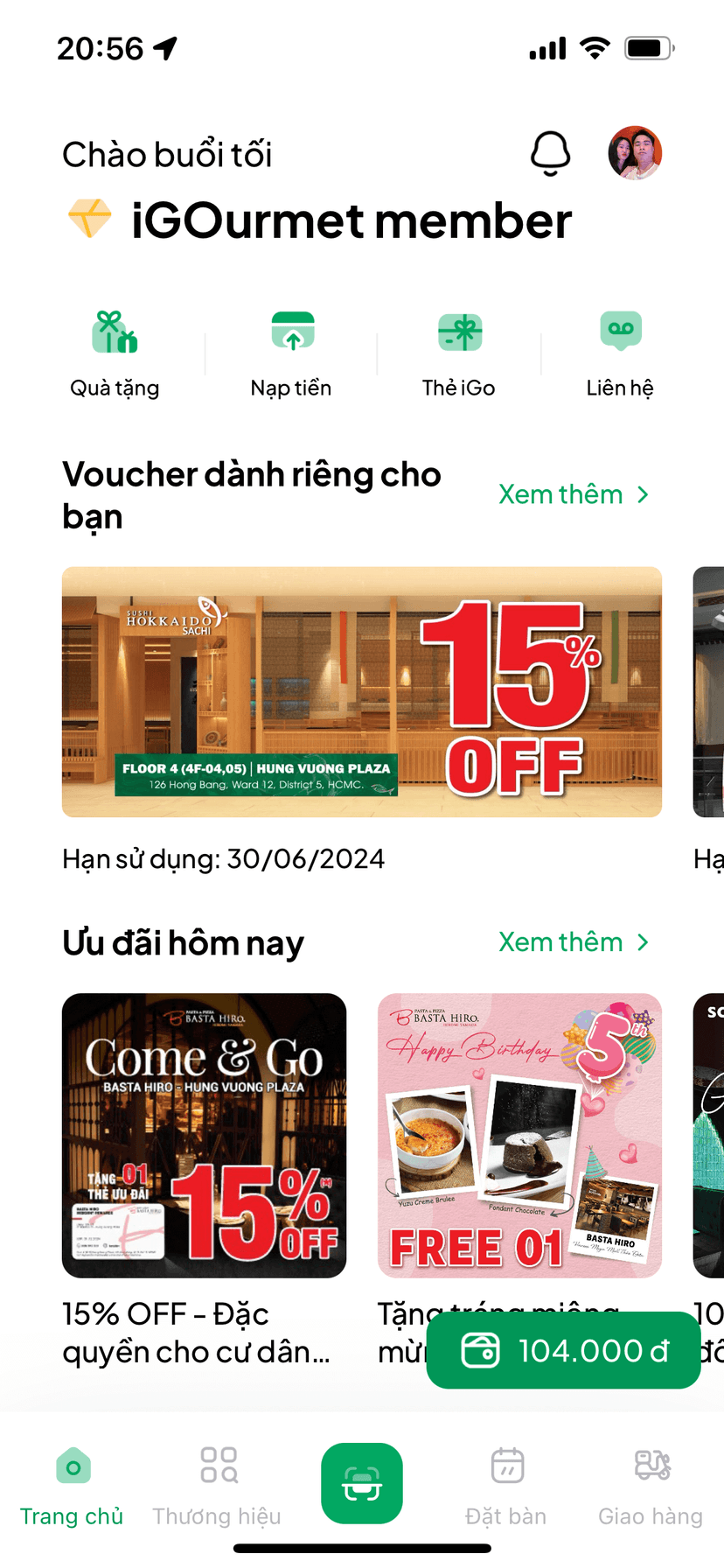
Task: Switch to the Giao hàng tab
Action: (651, 1485)
